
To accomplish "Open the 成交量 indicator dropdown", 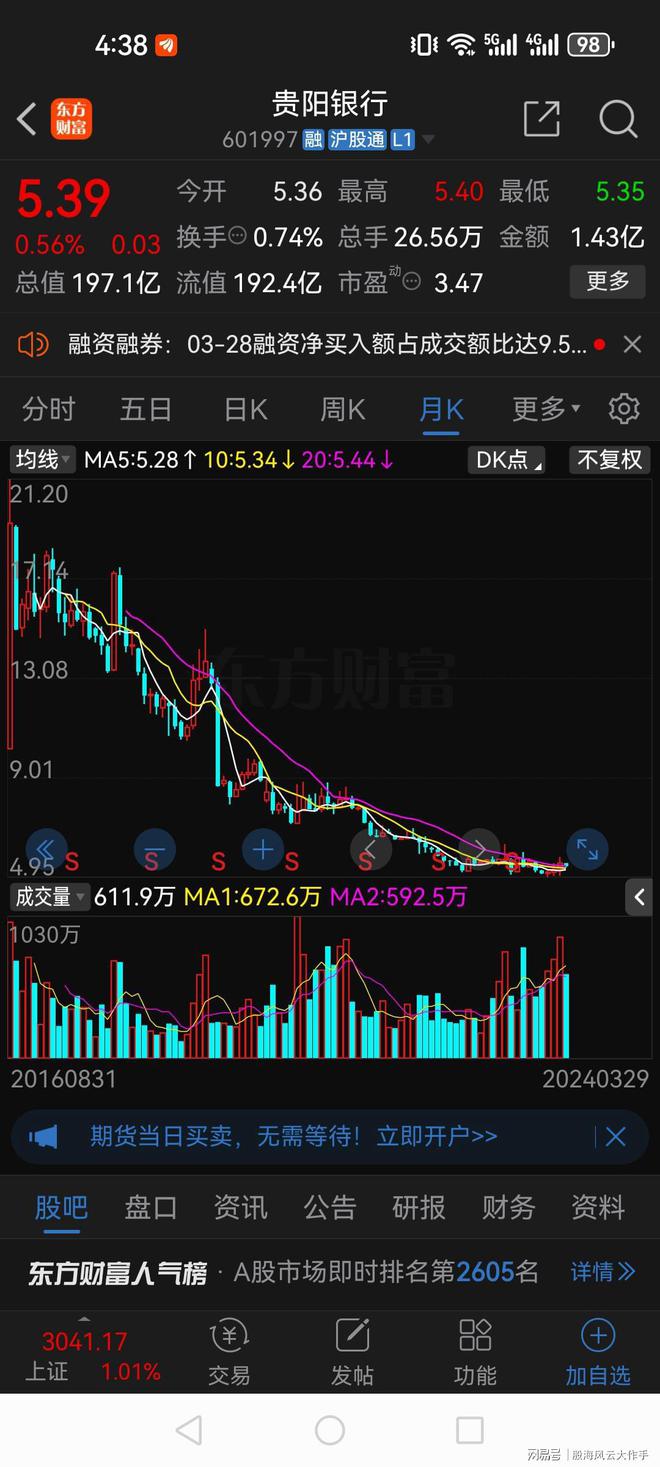I will coord(50,897).
